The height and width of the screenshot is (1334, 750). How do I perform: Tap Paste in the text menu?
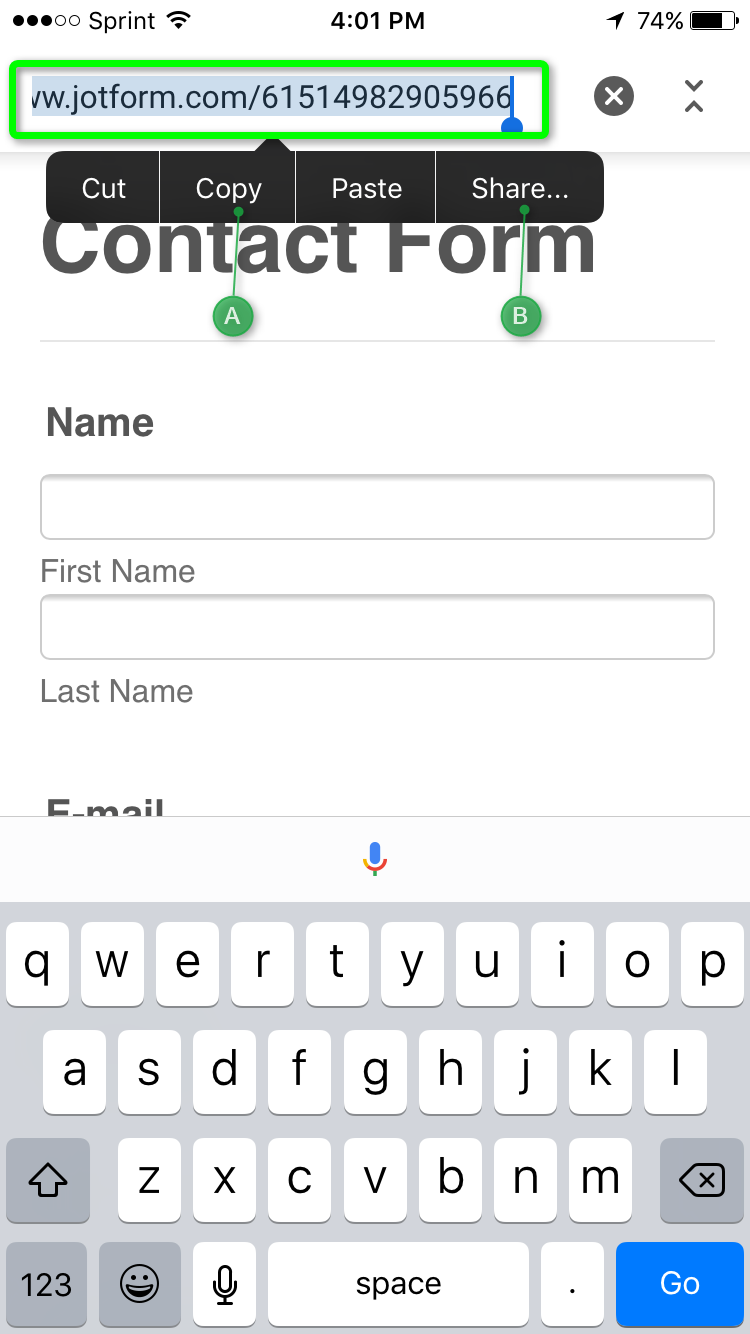click(366, 188)
